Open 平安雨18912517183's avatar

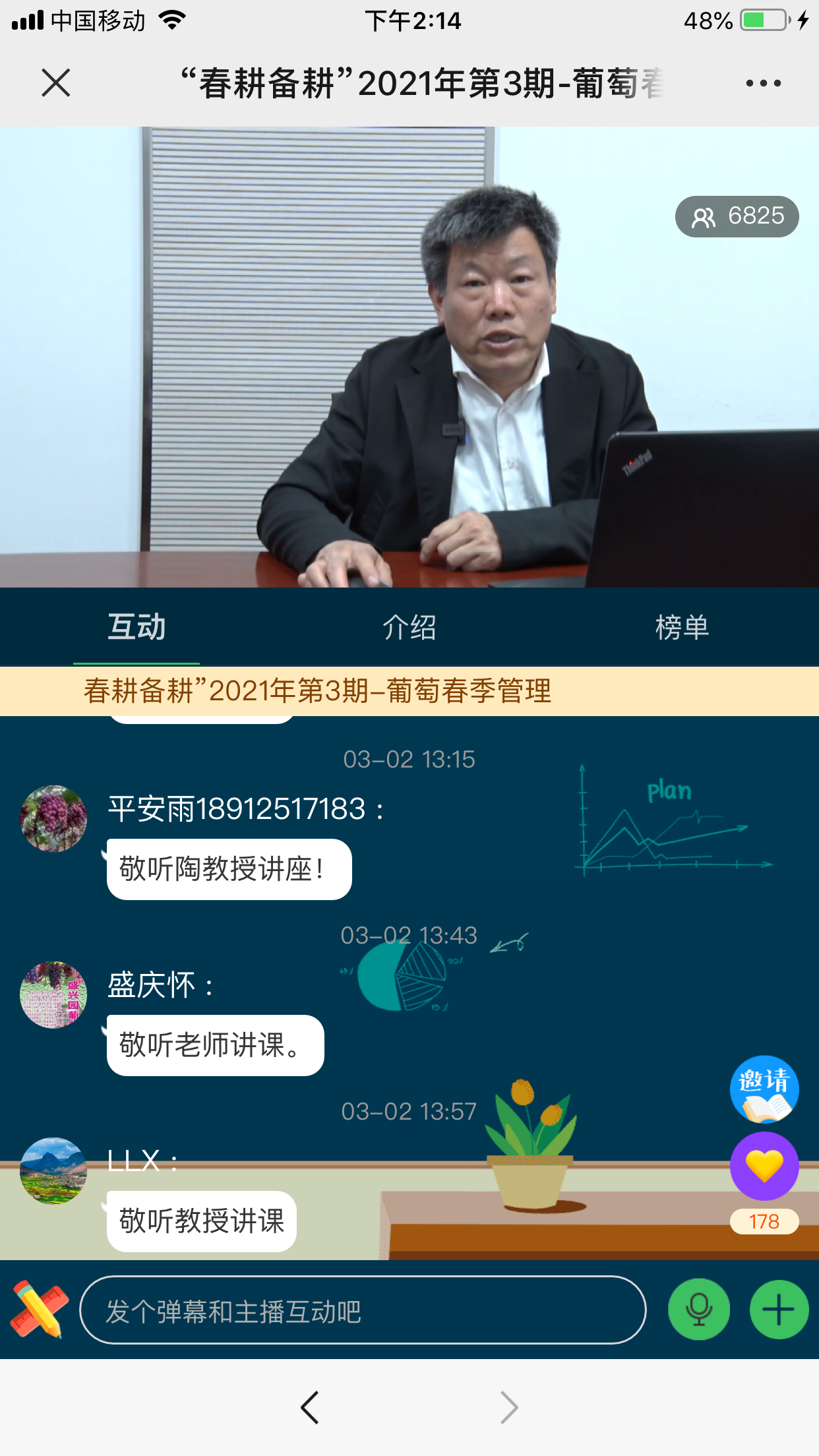(53, 818)
